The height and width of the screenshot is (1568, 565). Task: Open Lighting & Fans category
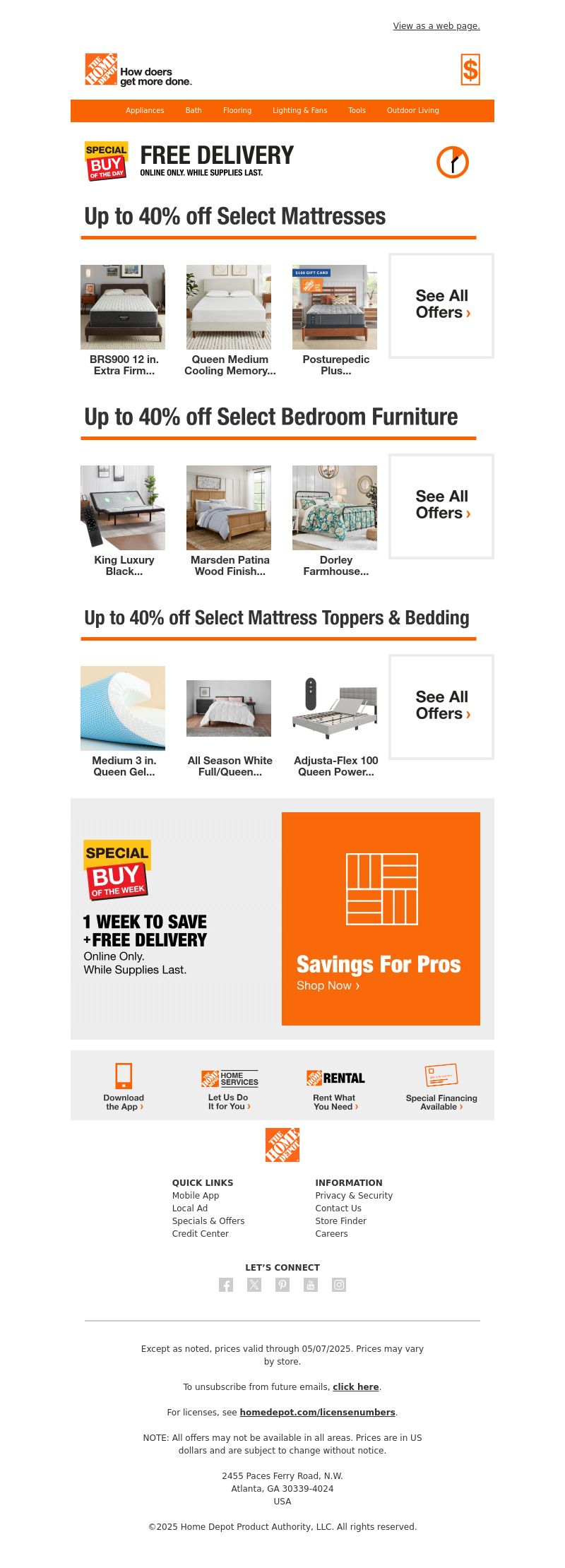point(299,110)
